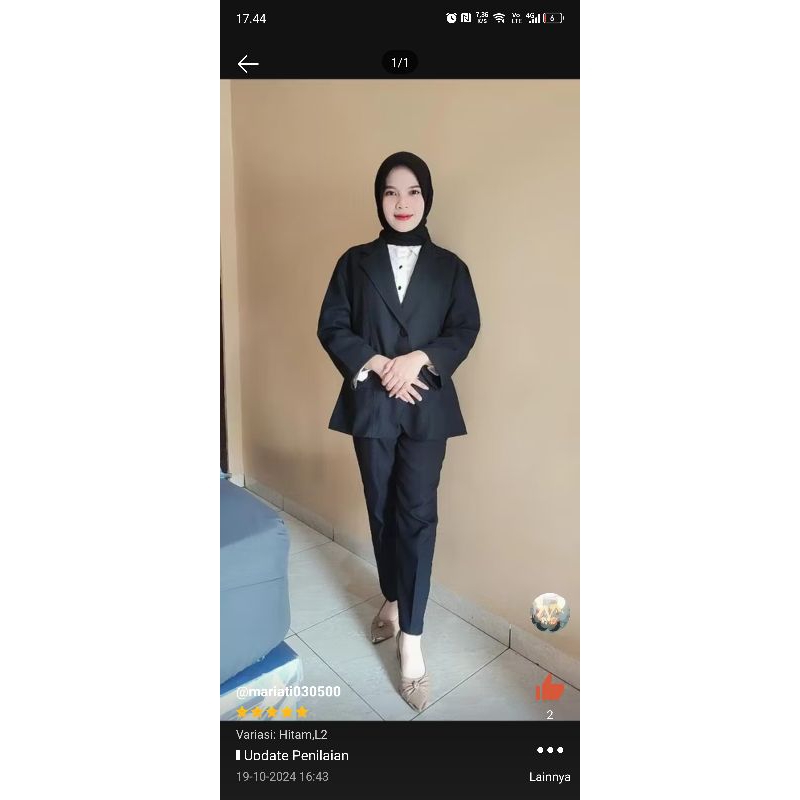Go back using the arrow
Image resolution: width=800 pixels, height=800 pixels.
pyautogui.click(x=248, y=64)
